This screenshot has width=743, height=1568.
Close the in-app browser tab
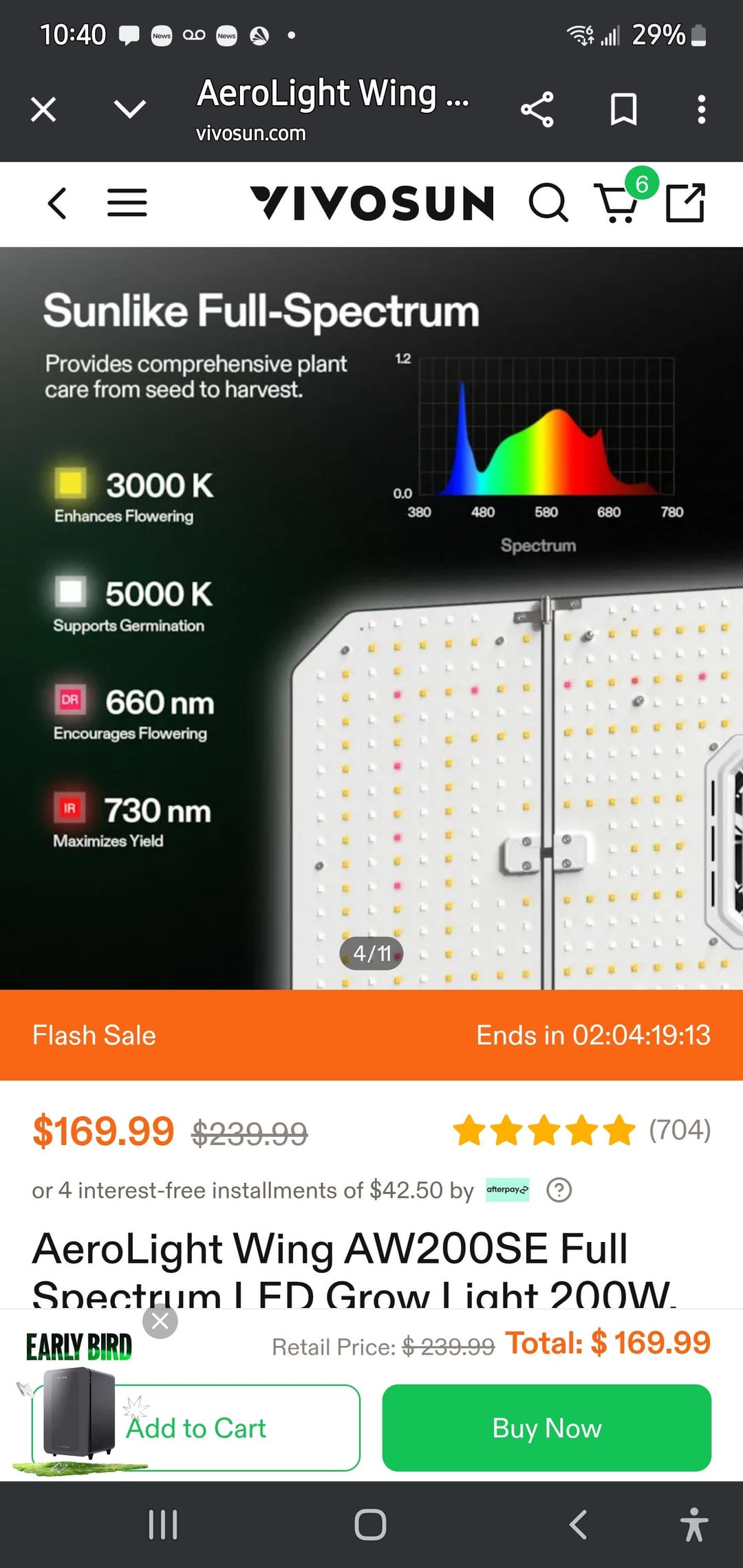pyautogui.click(x=43, y=109)
